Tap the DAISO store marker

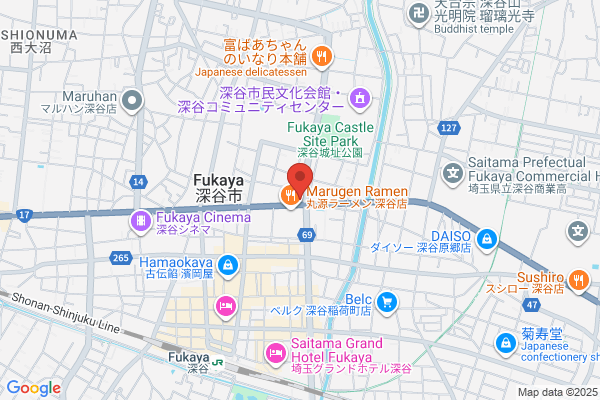487,240
